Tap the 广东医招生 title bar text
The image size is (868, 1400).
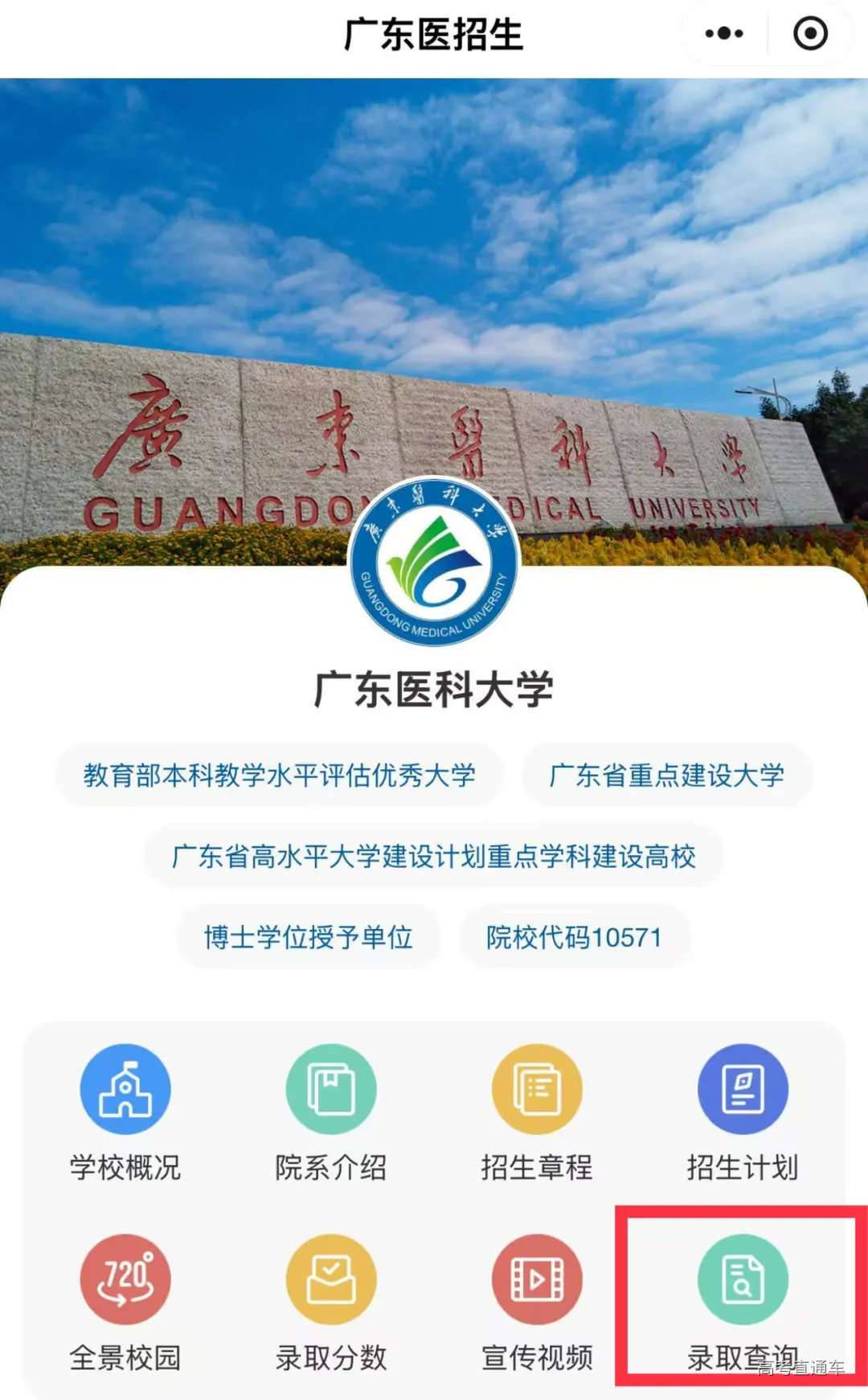pyautogui.click(x=434, y=32)
